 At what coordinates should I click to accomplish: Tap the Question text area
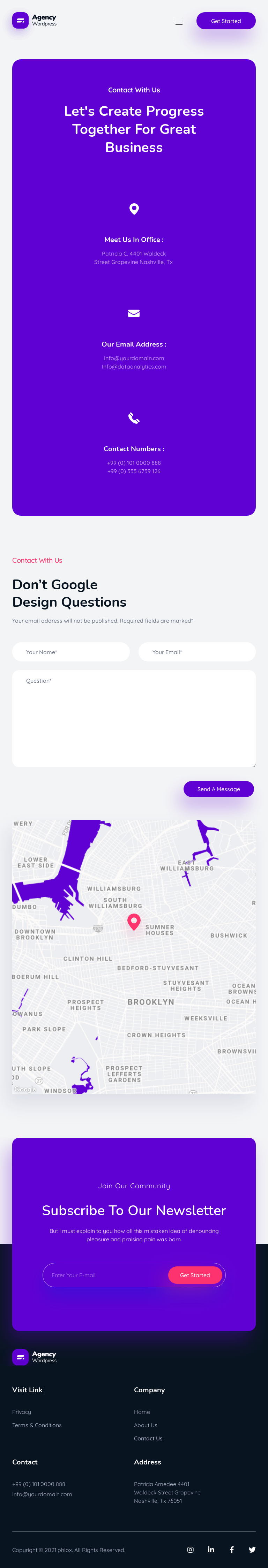pyautogui.click(x=134, y=718)
